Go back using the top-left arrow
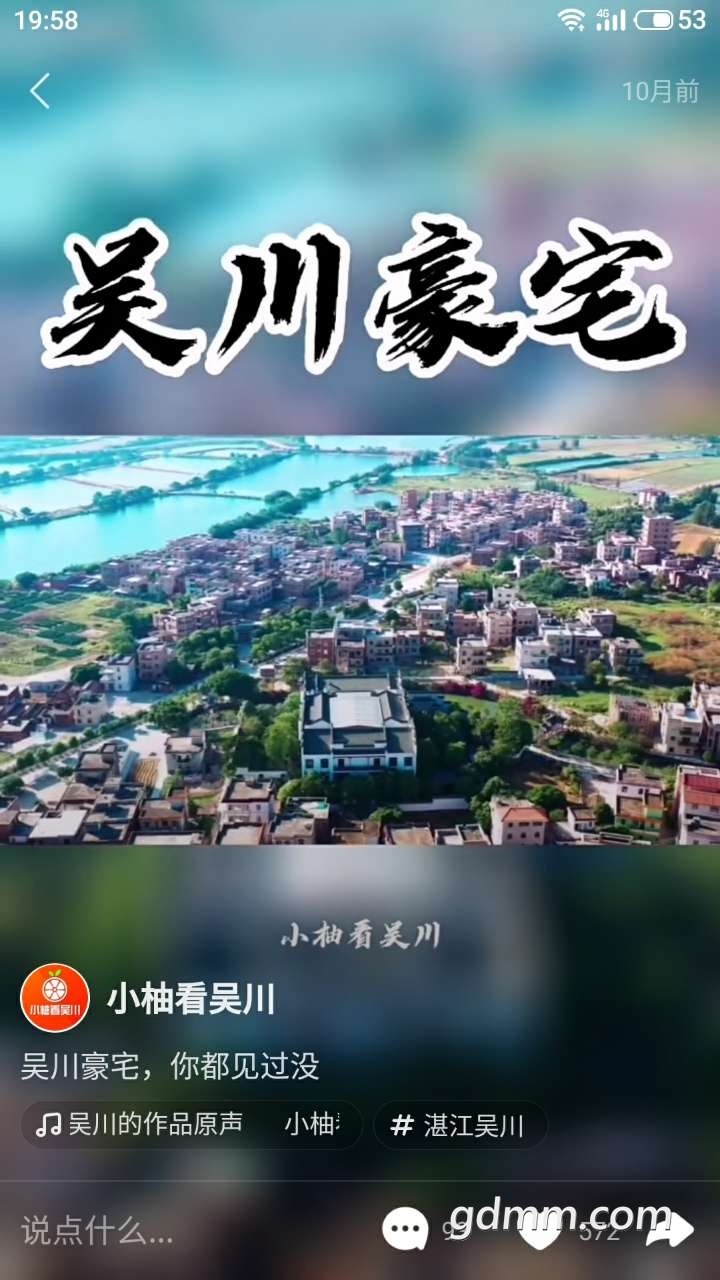The height and width of the screenshot is (1280, 720). pos(39,91)
